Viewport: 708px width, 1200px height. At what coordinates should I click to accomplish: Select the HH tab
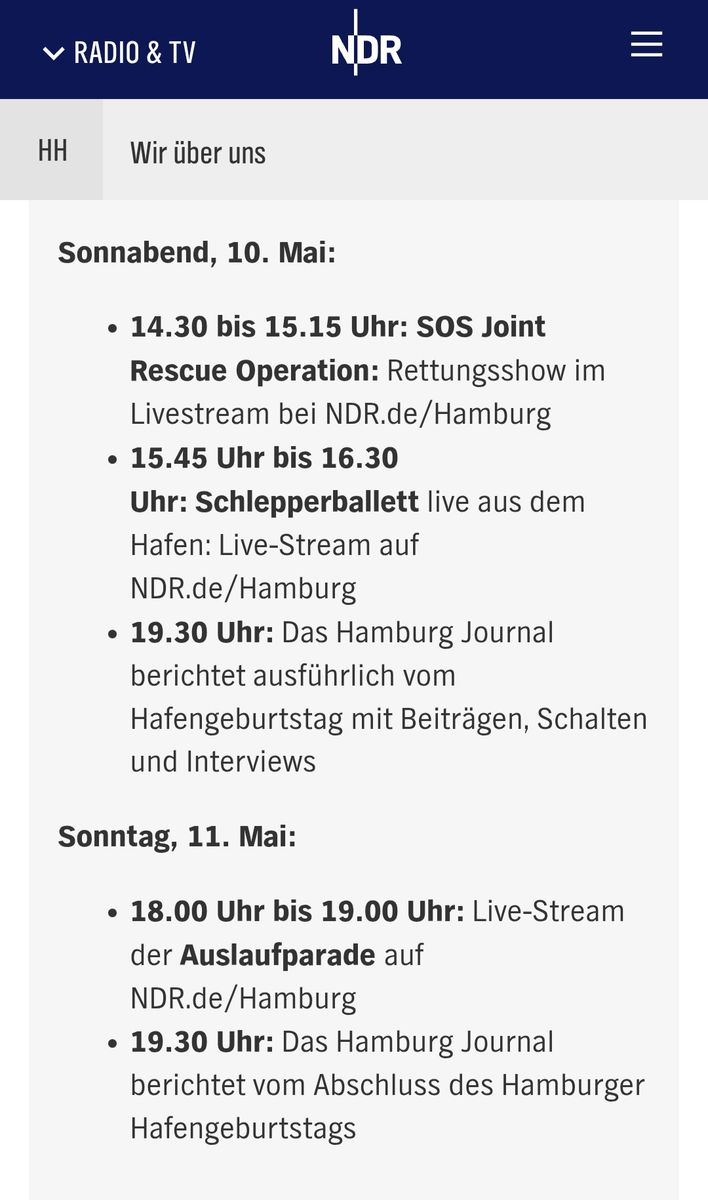52,151
